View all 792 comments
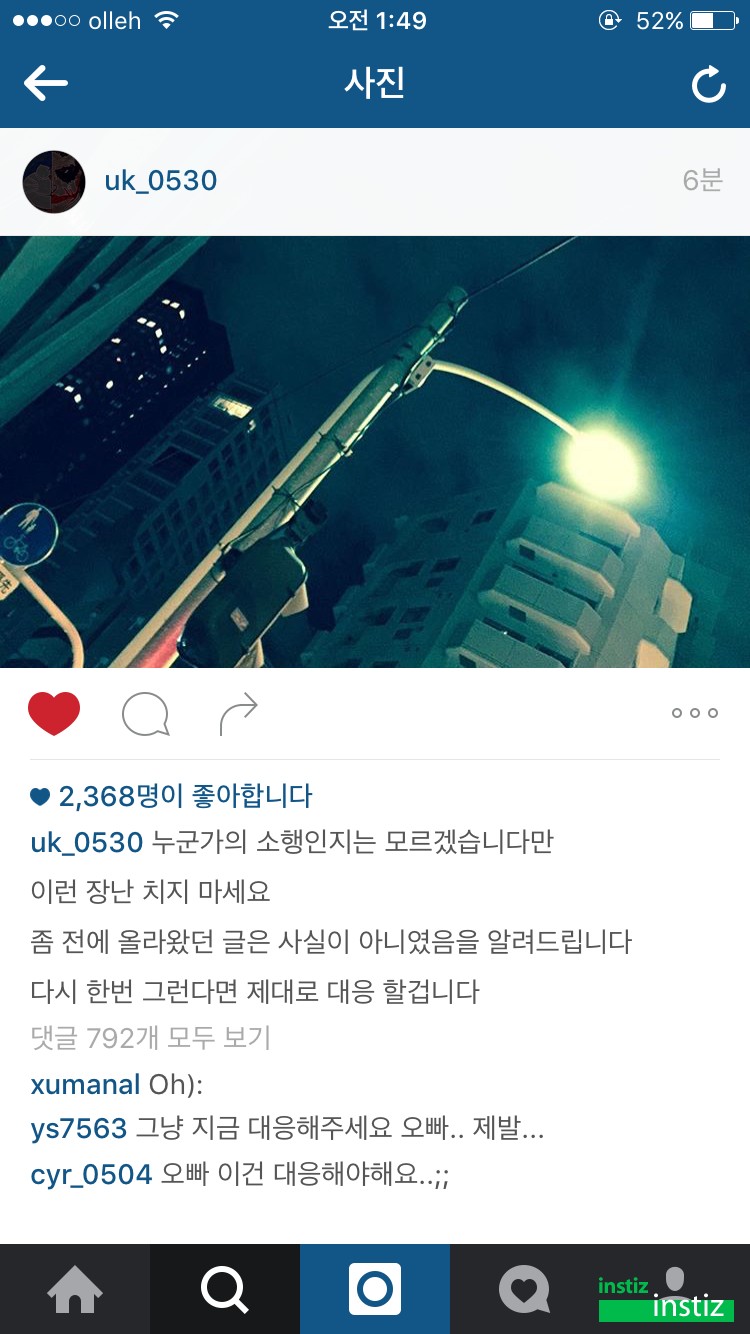The width and height of the screenshot is (750, 1334). [x=151, y=1038]
